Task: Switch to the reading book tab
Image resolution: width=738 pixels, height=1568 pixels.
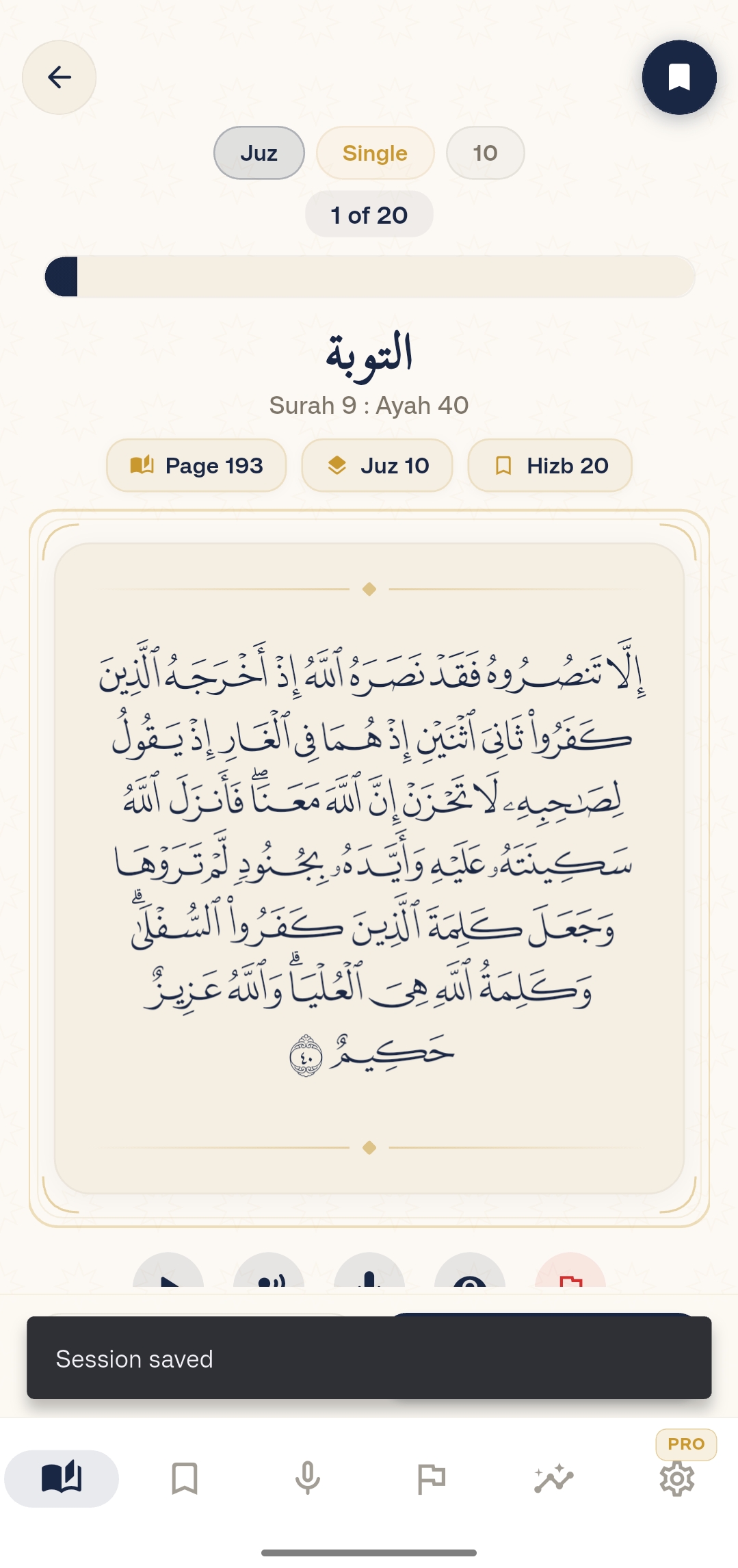Action: pos(62,1478)
